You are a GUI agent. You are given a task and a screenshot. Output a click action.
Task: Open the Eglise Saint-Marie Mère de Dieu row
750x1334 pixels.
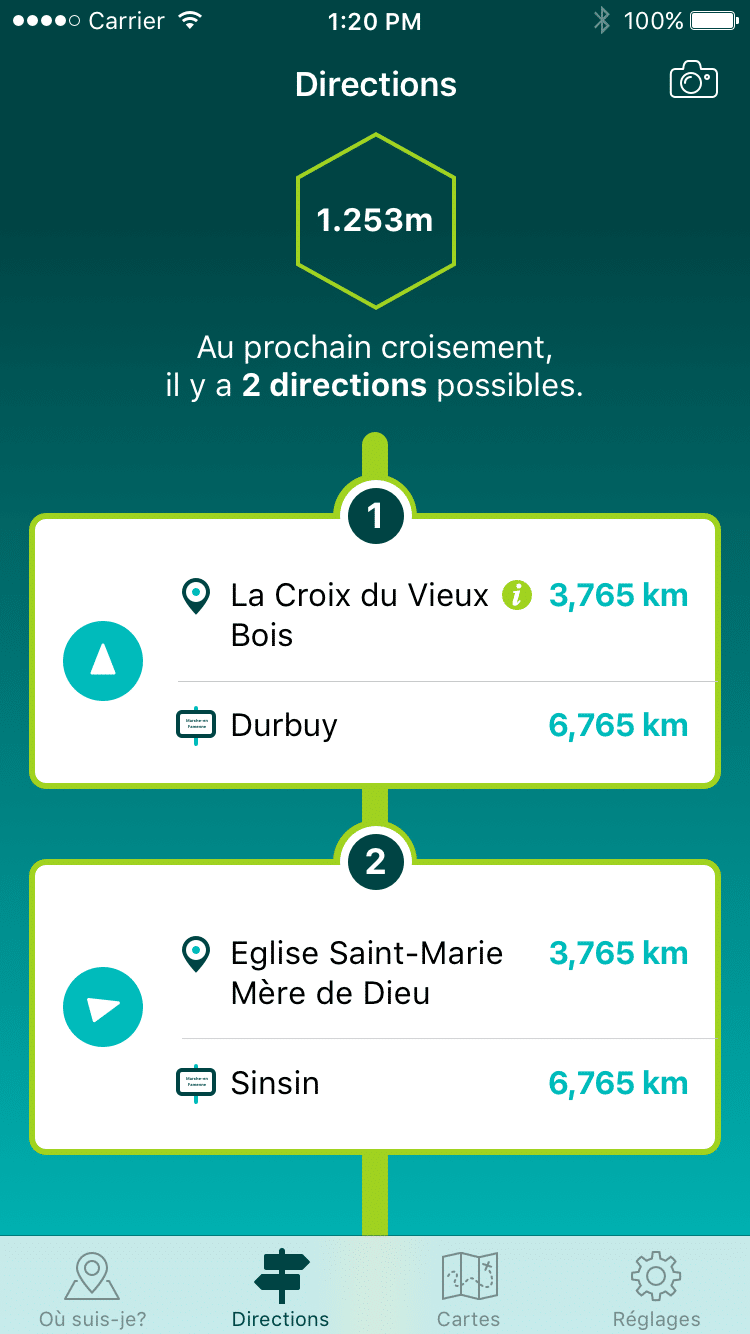[x=446, y=972]
